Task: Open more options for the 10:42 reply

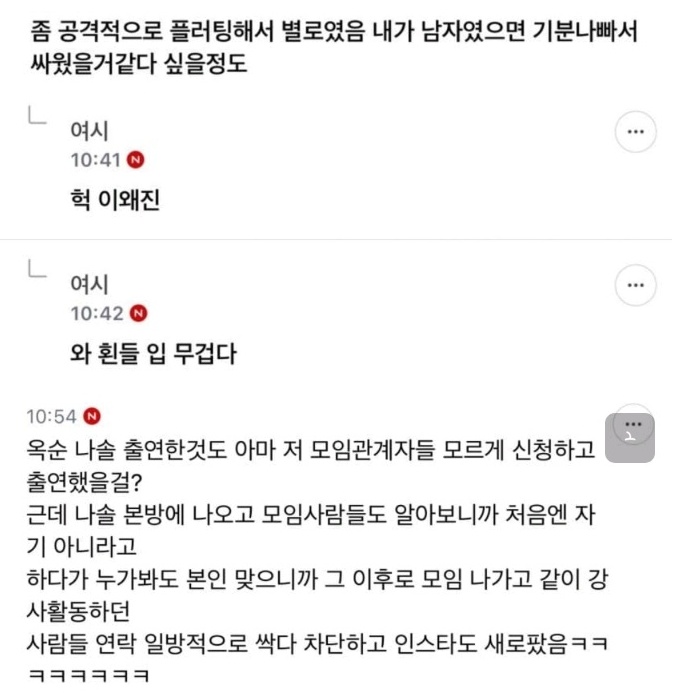Action: (635, 285)
